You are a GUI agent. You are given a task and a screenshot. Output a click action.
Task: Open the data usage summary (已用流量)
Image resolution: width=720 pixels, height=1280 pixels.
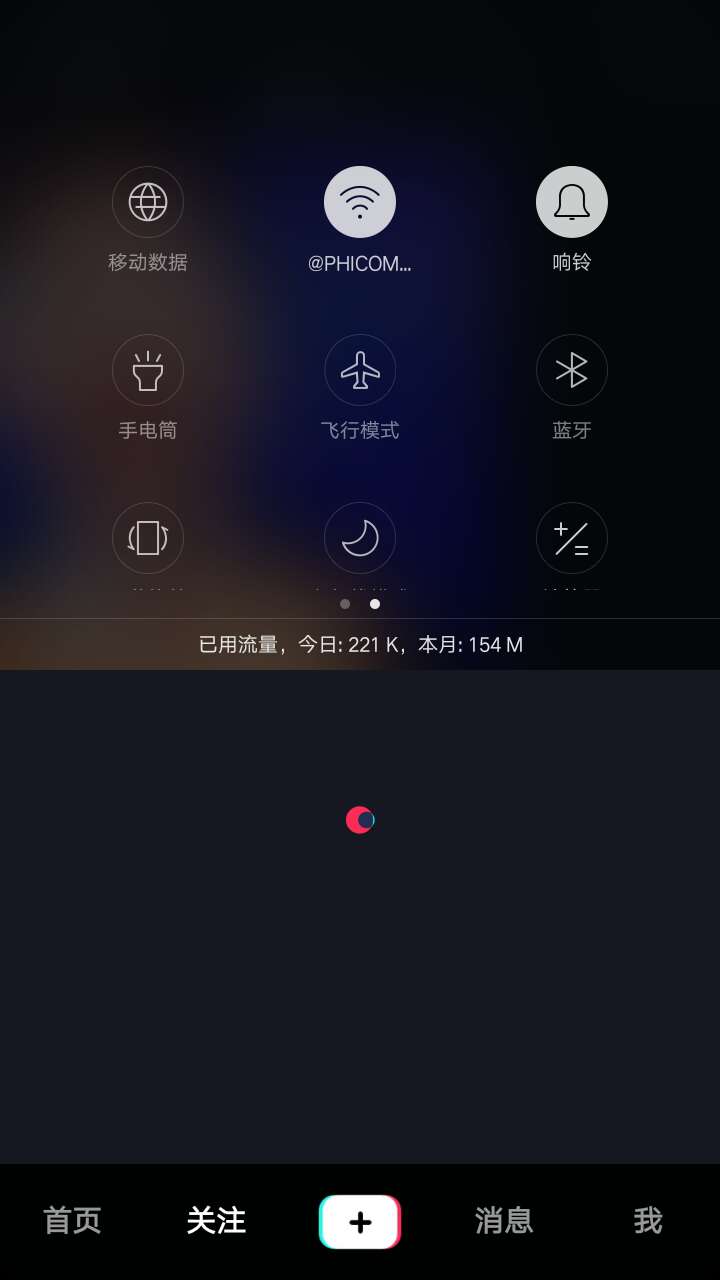360,645
